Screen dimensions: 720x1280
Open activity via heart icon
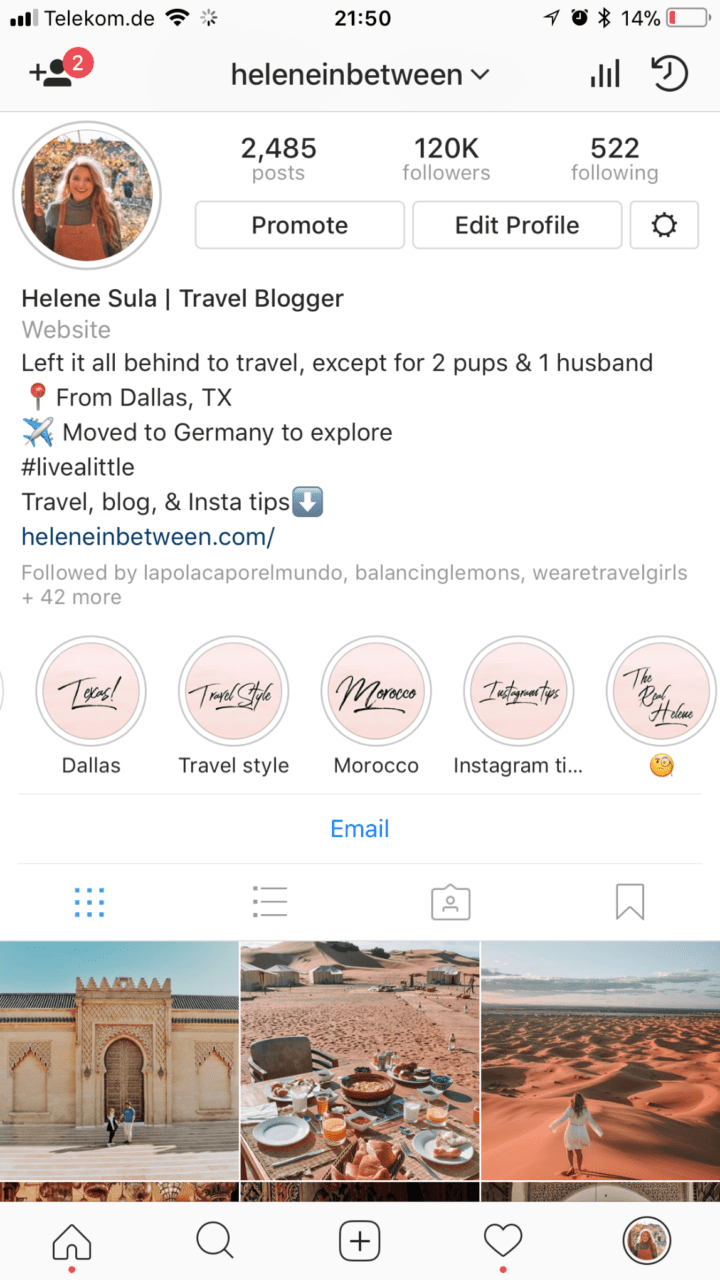pos(503,1240)
